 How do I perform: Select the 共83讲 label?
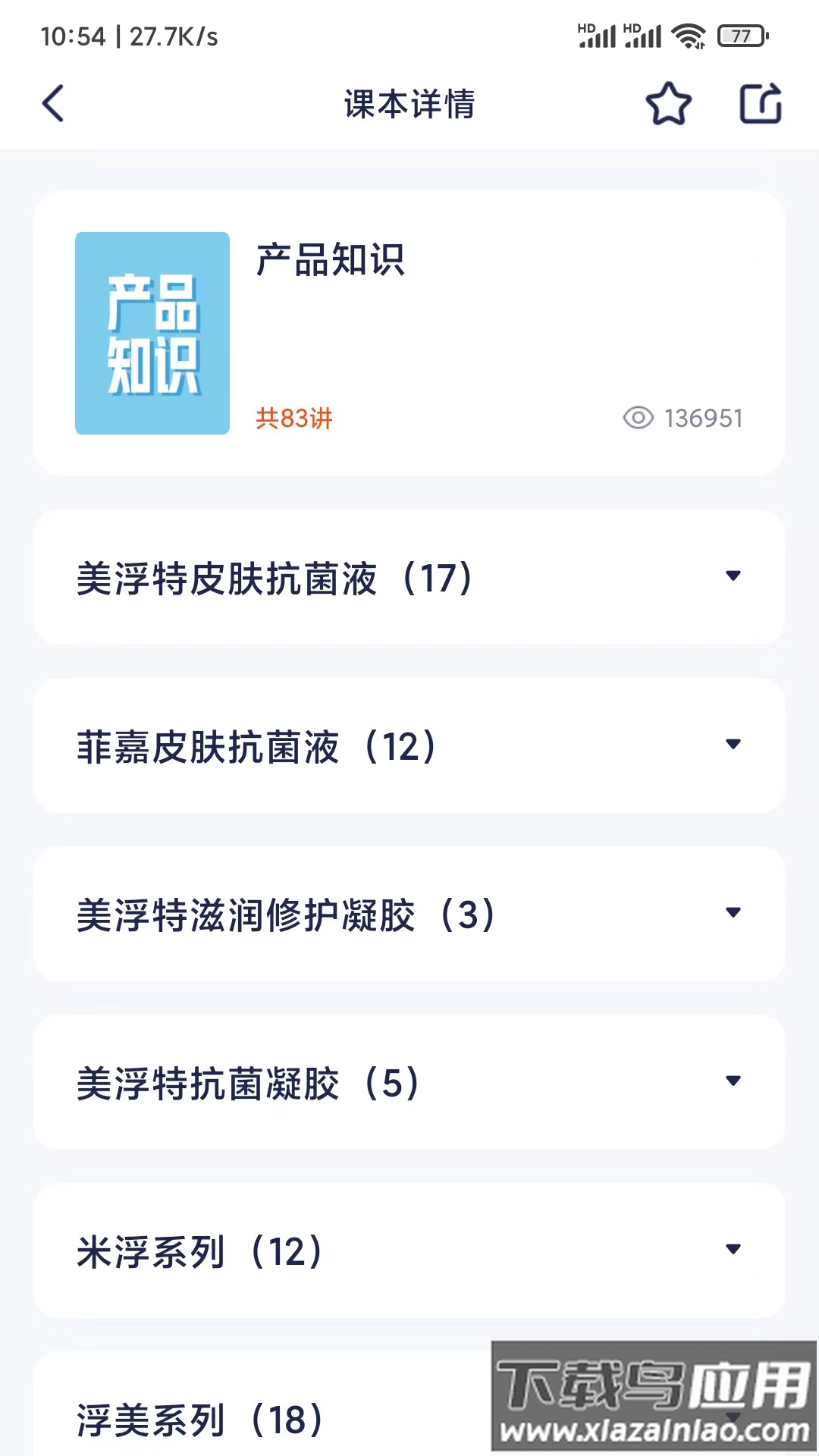[x=292, y=418]
